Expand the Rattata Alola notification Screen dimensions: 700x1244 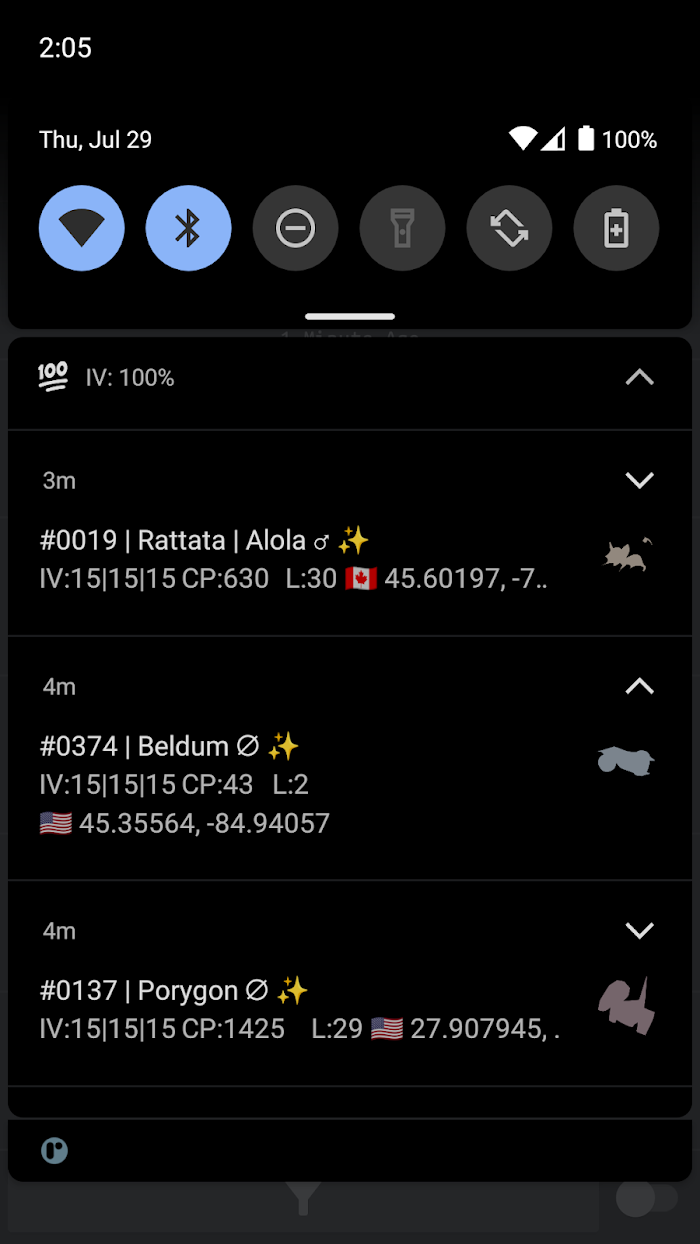(640, 481)
